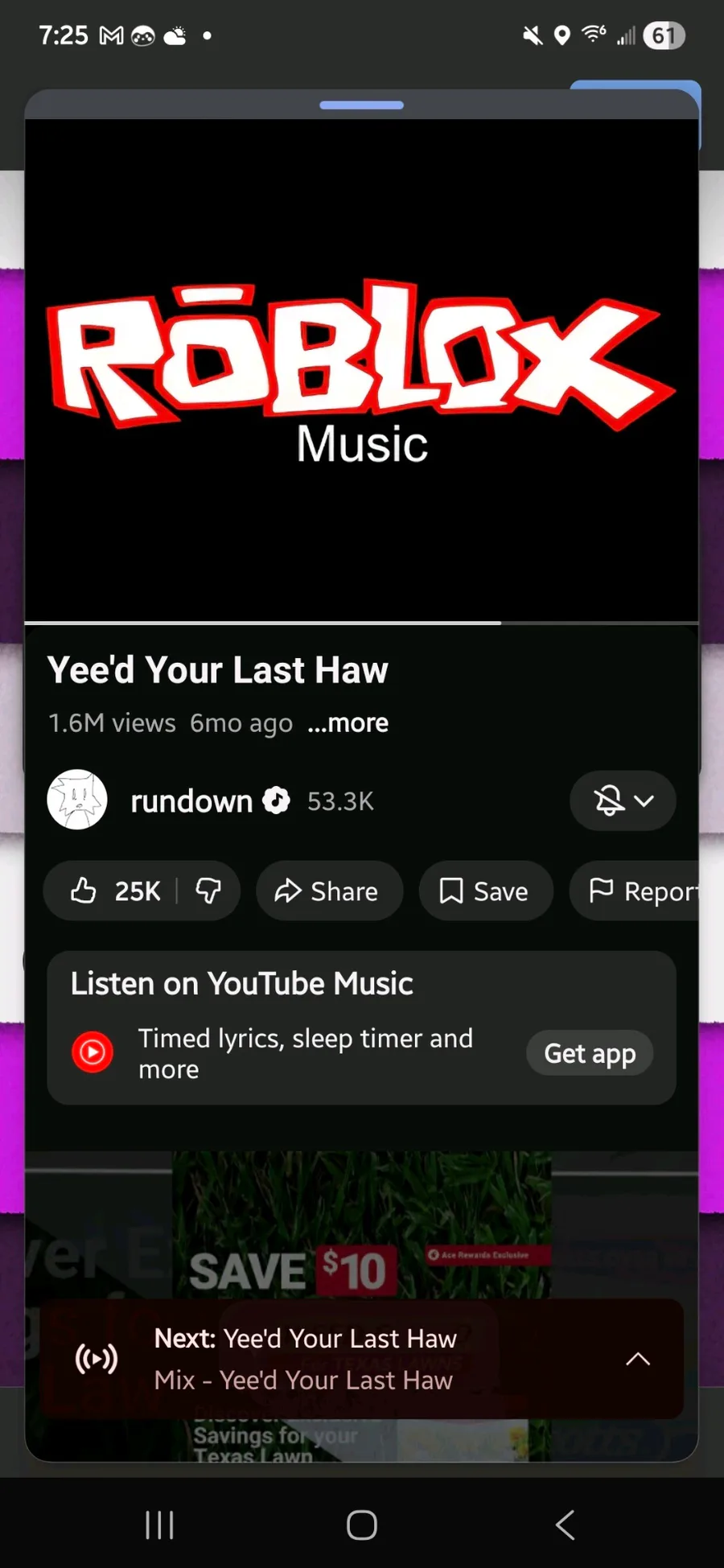Open notification bell dropdown for rundown
The image size is (724, 1568).
tap(623, 800)
